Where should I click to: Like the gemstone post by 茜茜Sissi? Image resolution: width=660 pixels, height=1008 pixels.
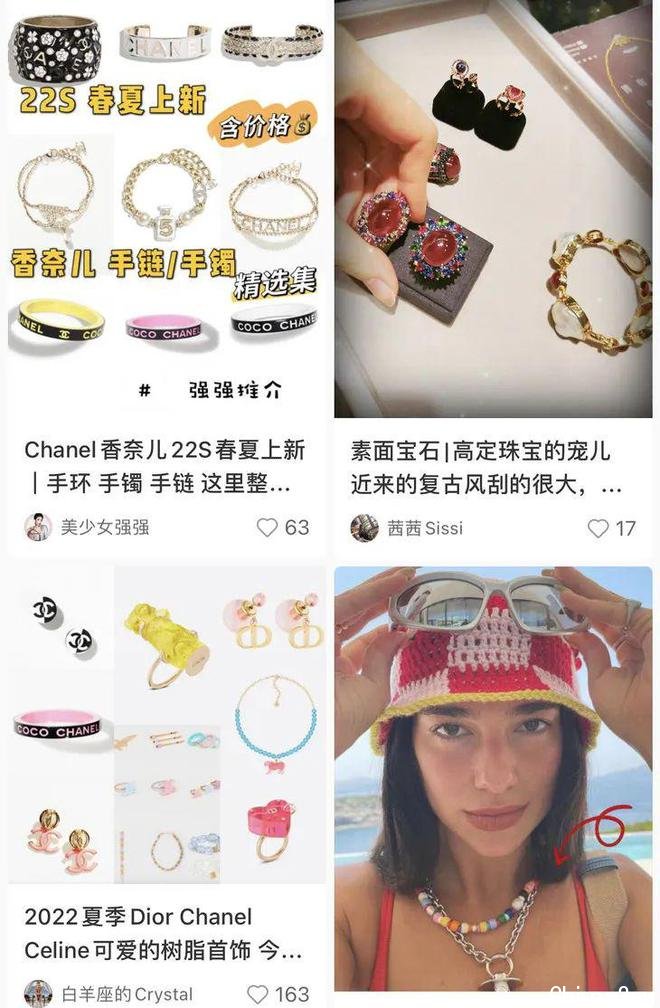pos(598,528)
